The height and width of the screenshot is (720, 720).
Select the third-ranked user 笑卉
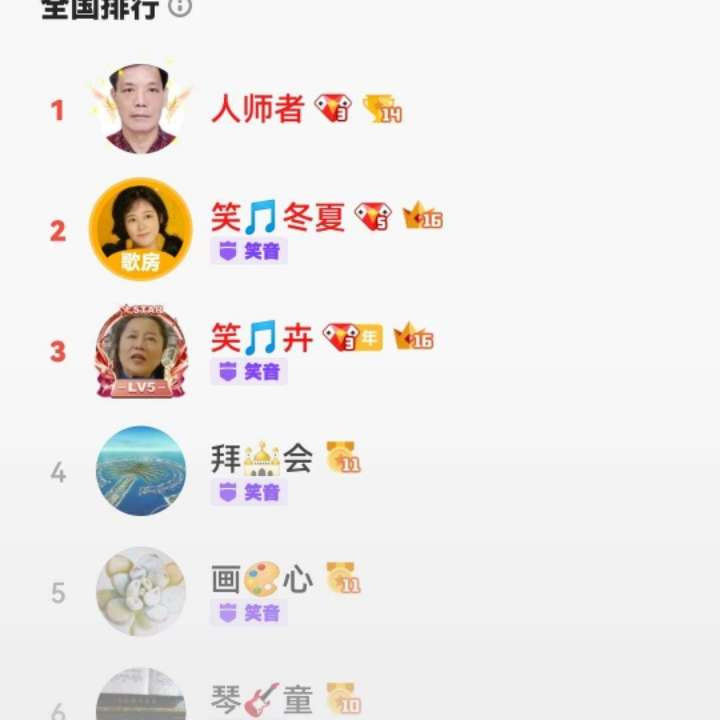coord(261,338)
